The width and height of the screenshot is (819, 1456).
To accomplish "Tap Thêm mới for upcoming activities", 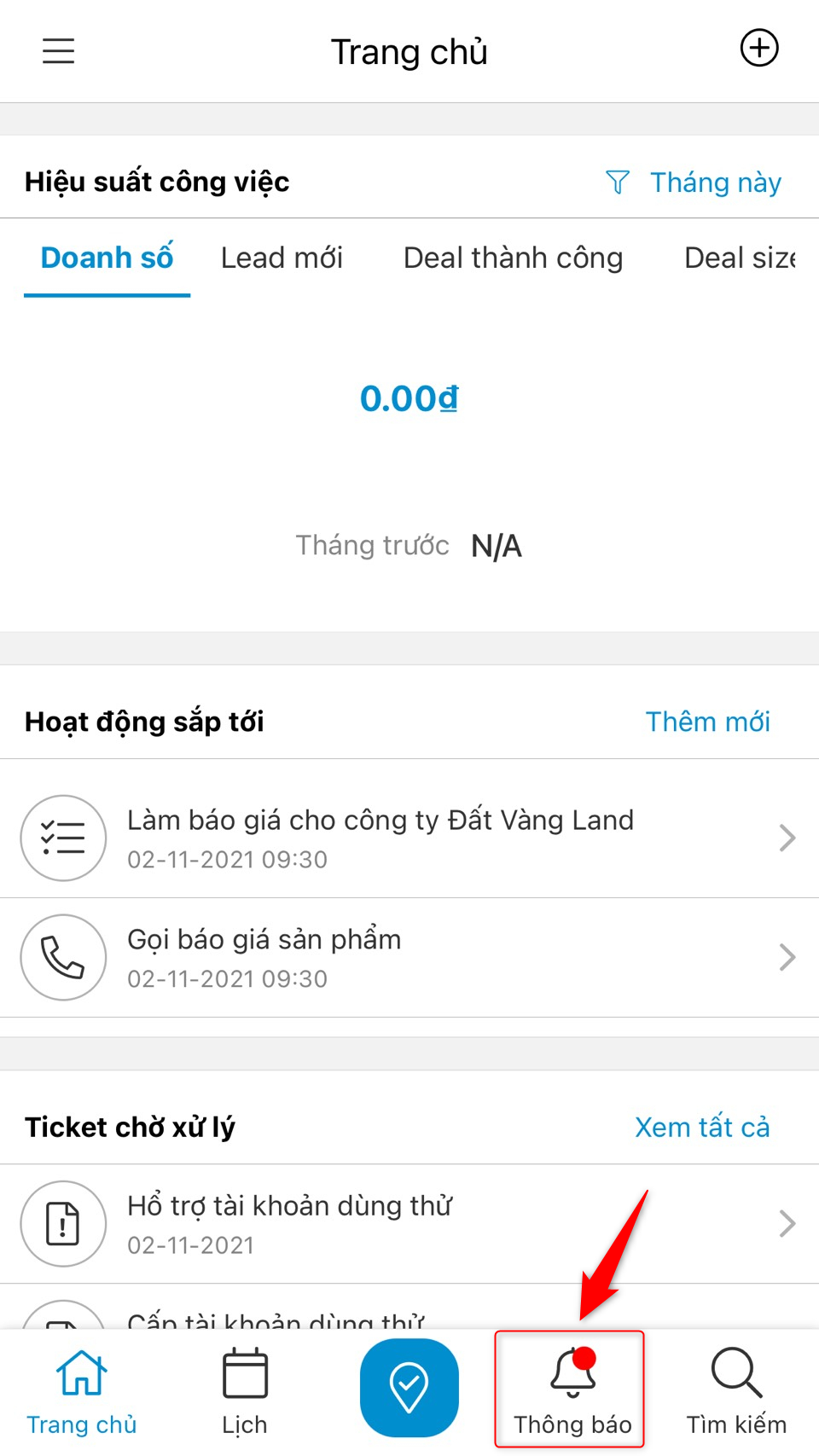I will click(x=707, y=722).
